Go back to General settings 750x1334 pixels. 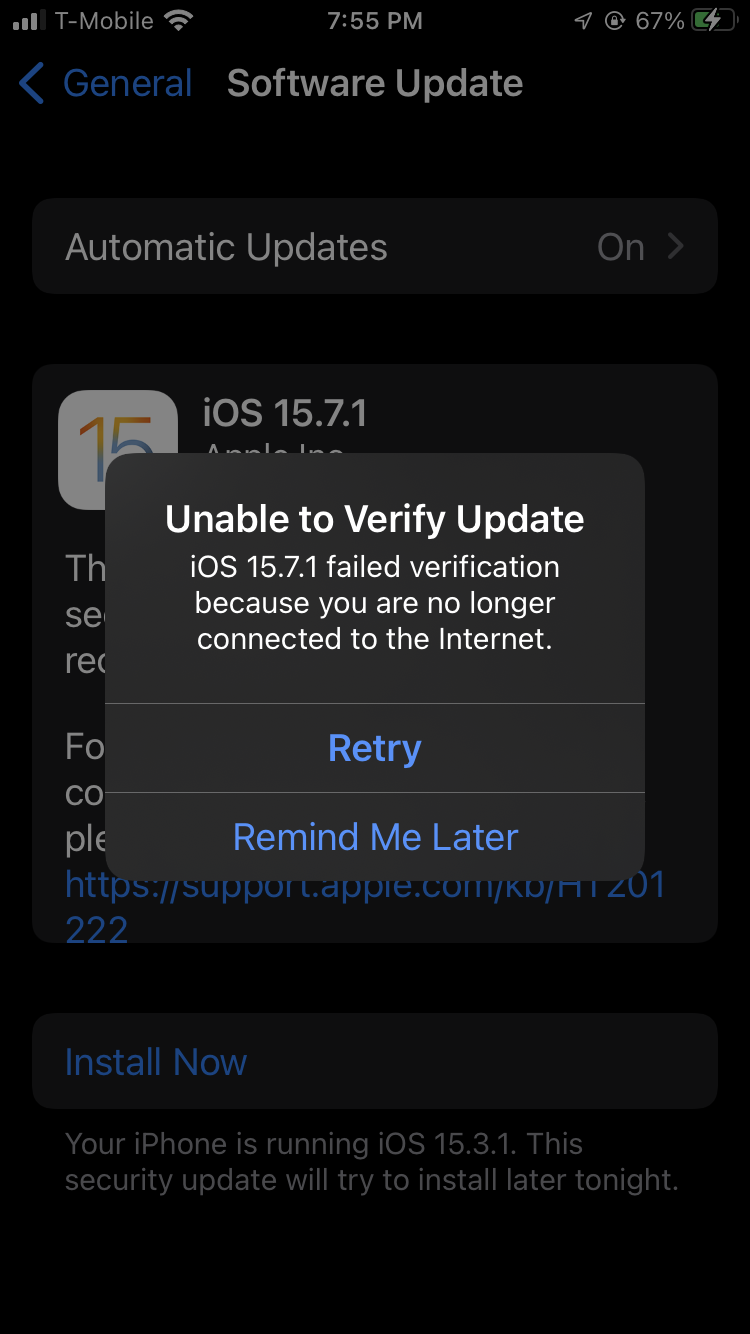(106, 83)
